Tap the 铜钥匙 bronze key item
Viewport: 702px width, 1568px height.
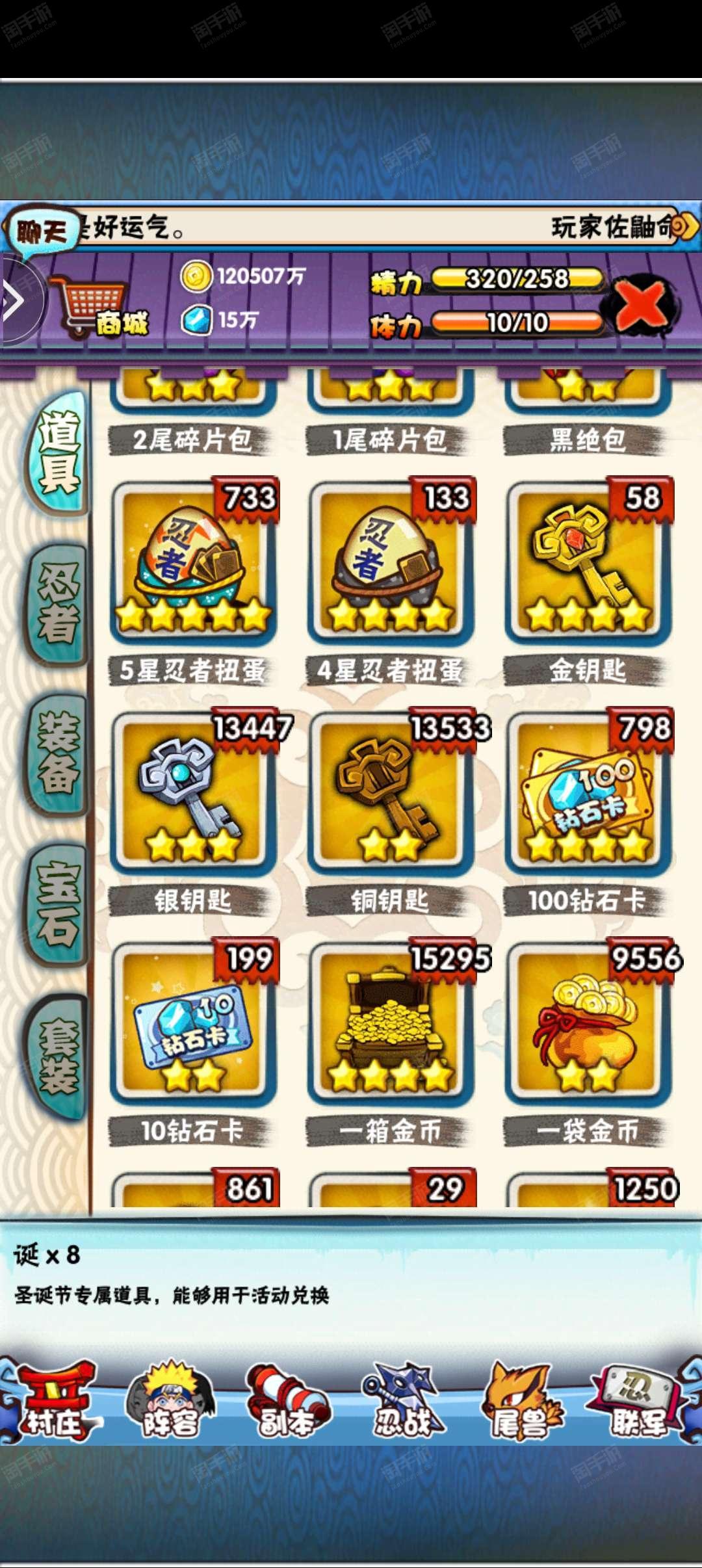(x=391, y=792)
